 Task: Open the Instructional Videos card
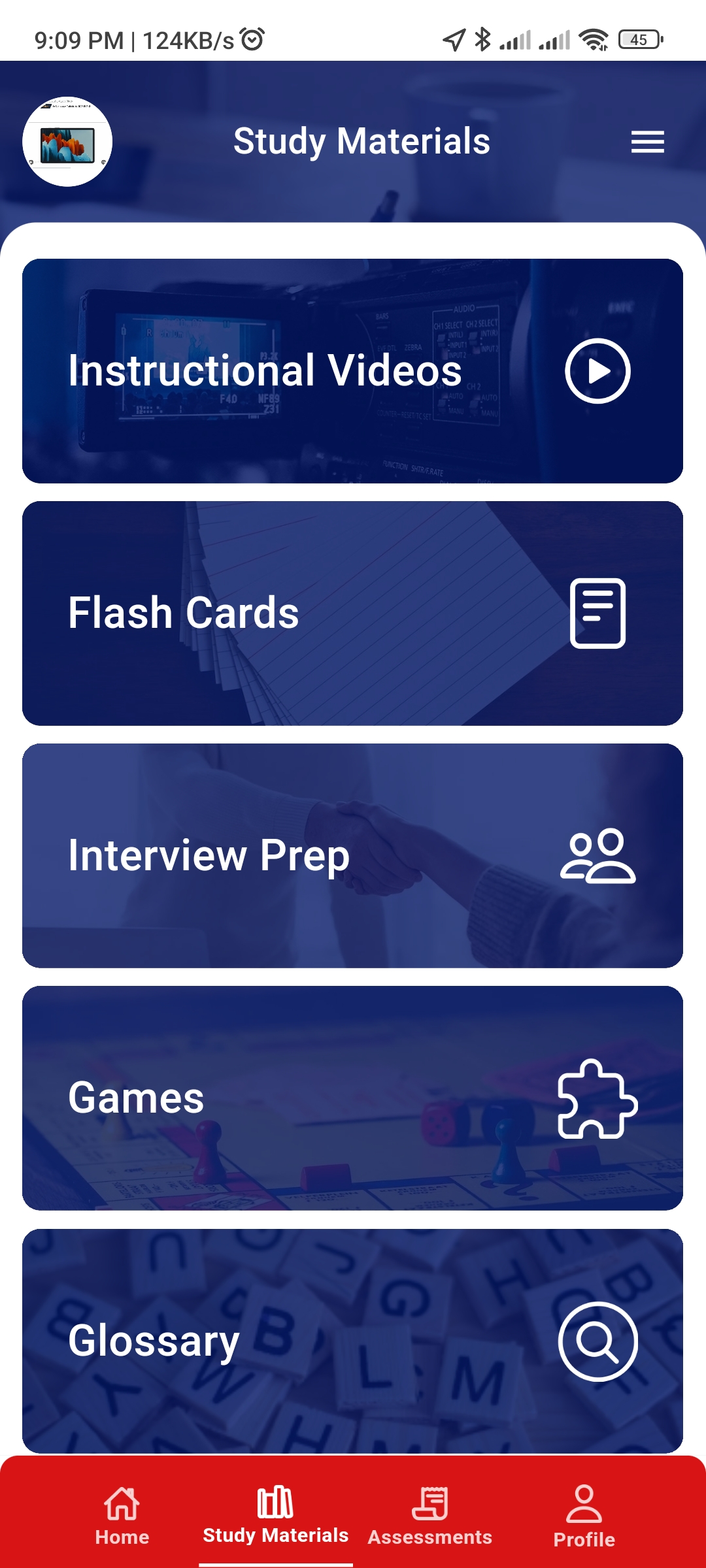pyautogui.click(x=353, y=372)
